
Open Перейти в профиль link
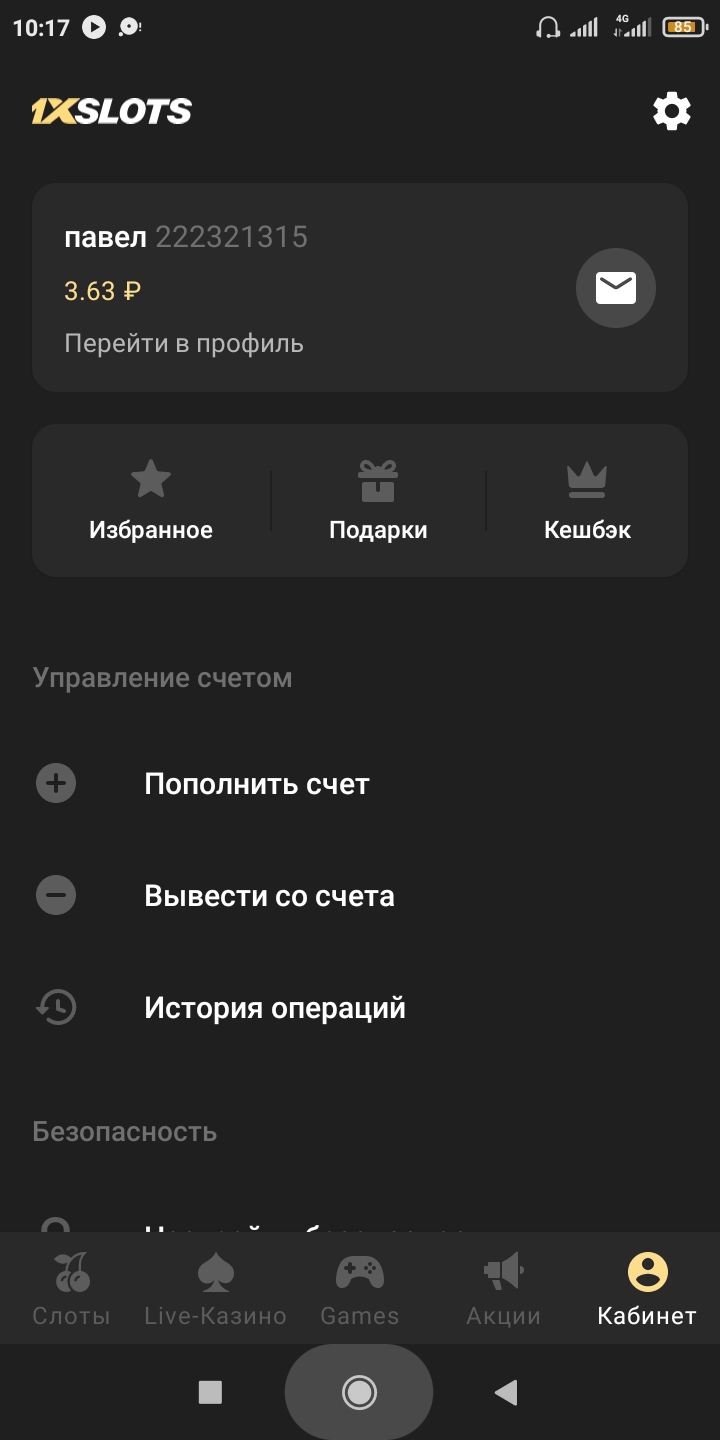pos(183,342)
